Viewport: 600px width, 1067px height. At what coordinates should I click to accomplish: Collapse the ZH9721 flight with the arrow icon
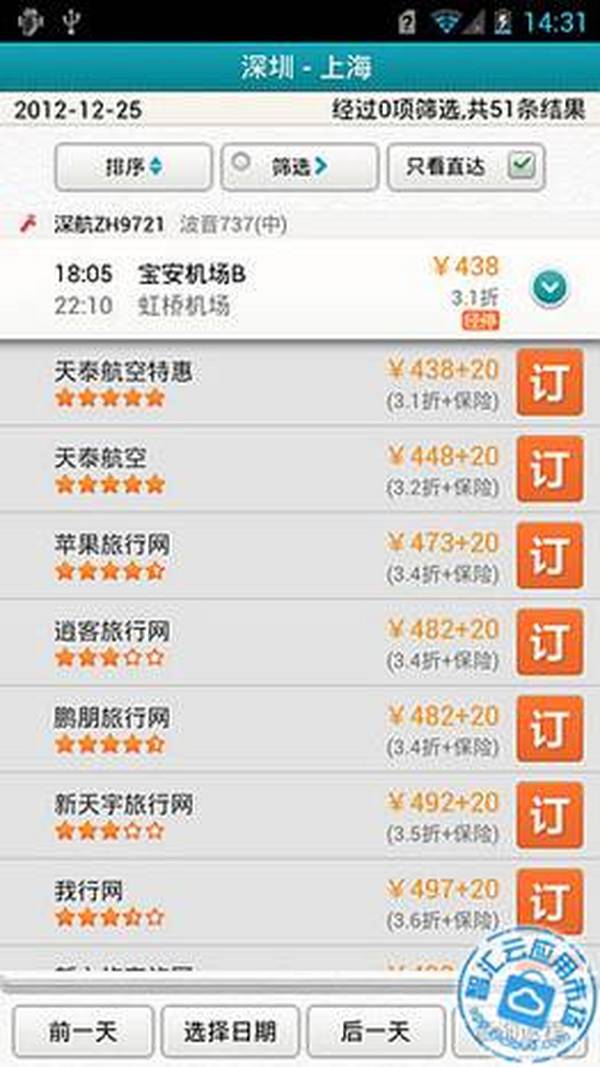[x=550, y=289]
